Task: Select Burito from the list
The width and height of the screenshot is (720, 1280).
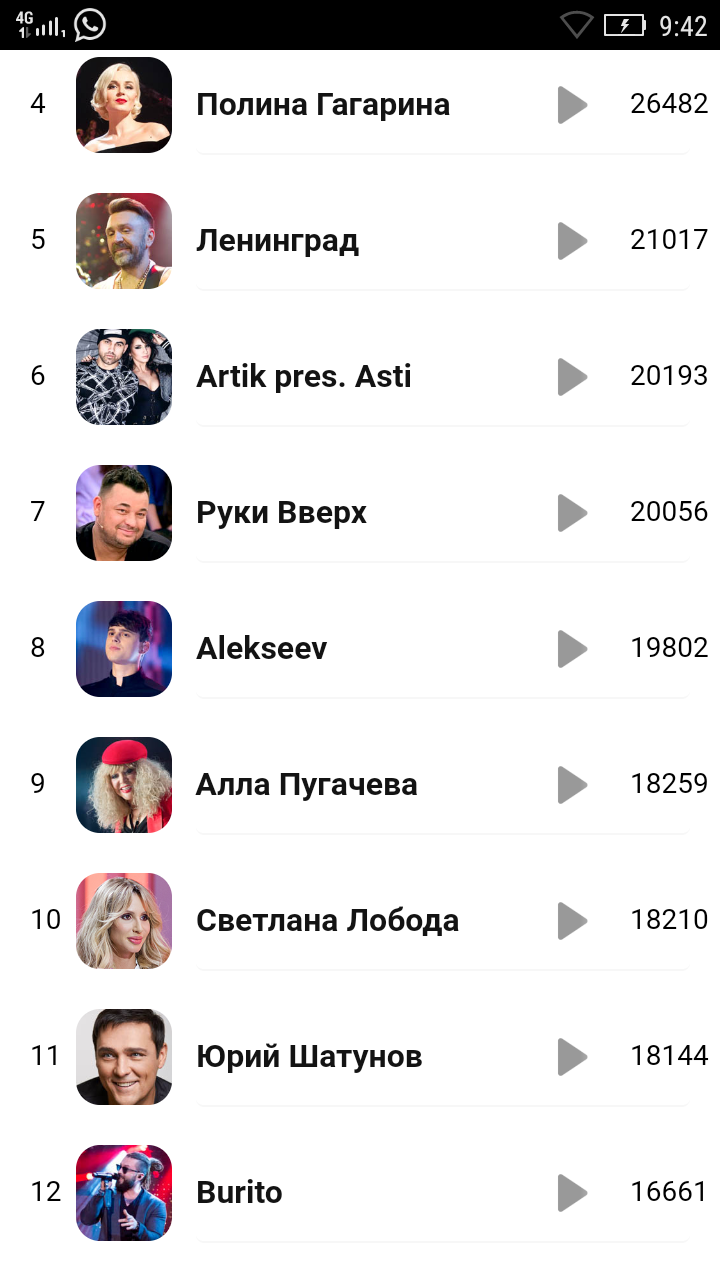Action: click(239, 1193)
